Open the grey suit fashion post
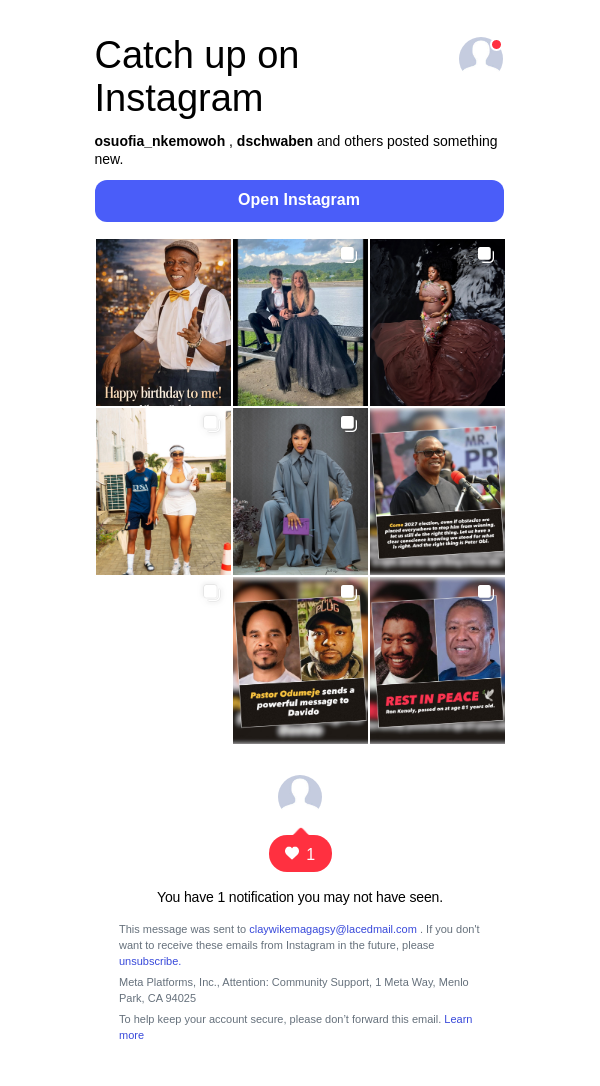Viewport: 600px width, 1086px height. pos(300,491)
